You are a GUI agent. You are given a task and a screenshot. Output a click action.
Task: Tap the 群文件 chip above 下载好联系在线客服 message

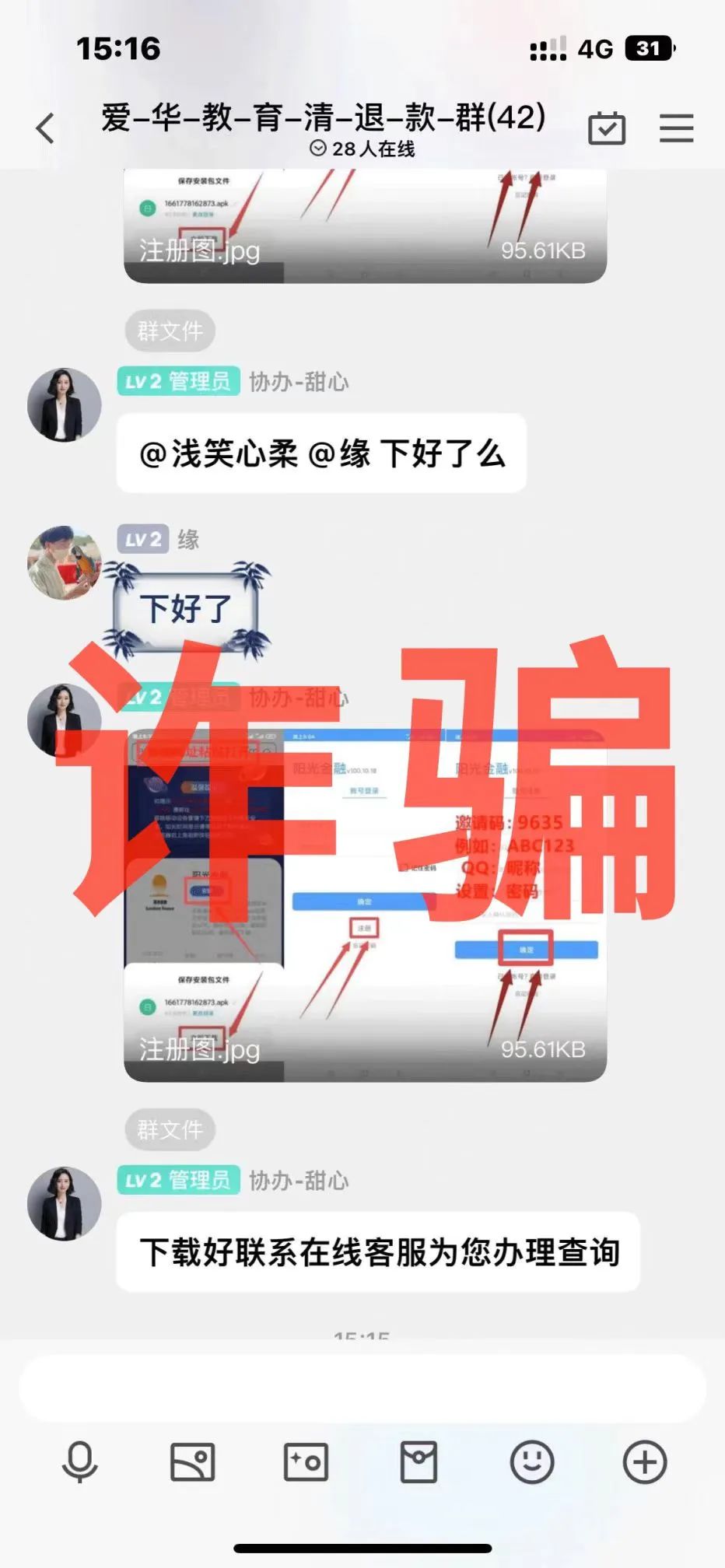(x=170, y=1129)
